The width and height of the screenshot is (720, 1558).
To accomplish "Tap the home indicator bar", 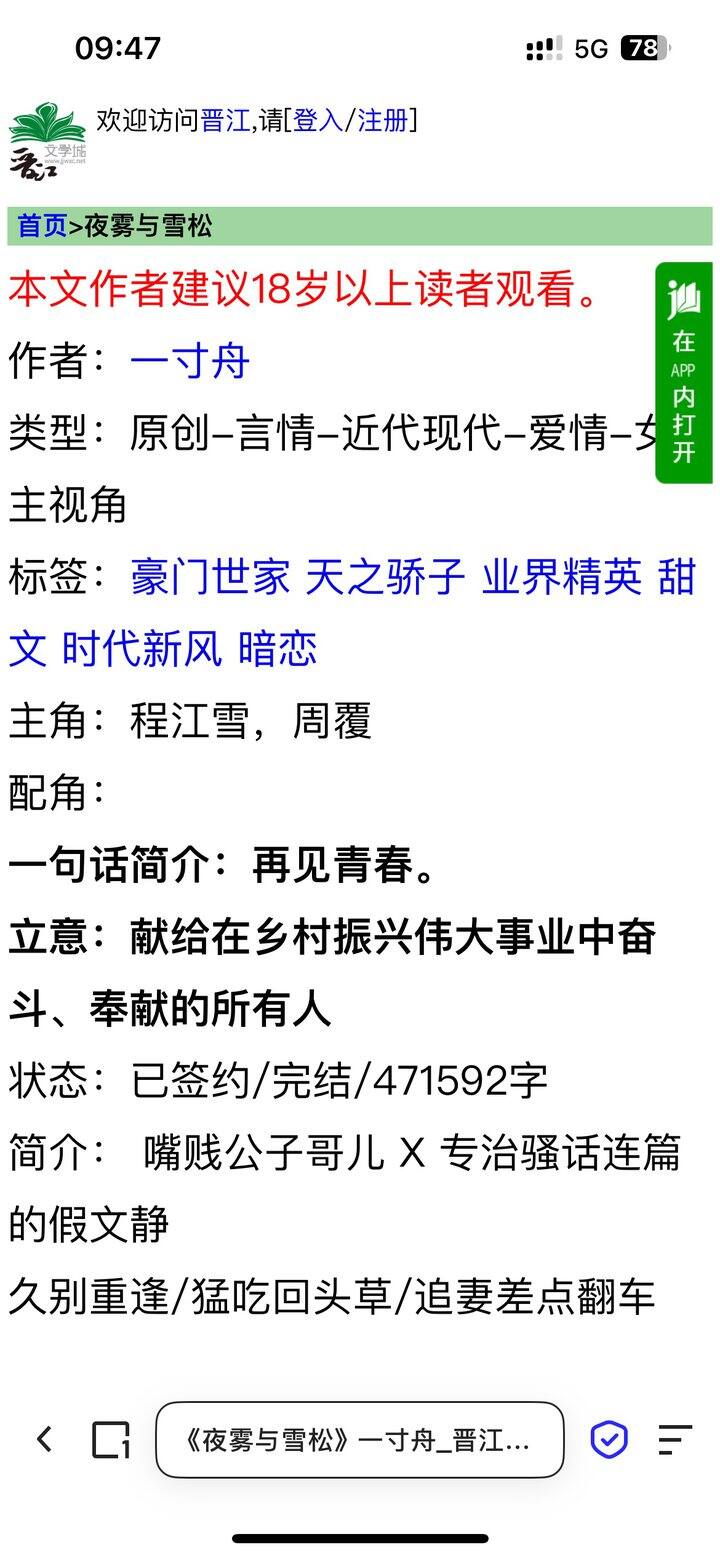I will [360, 1535].
